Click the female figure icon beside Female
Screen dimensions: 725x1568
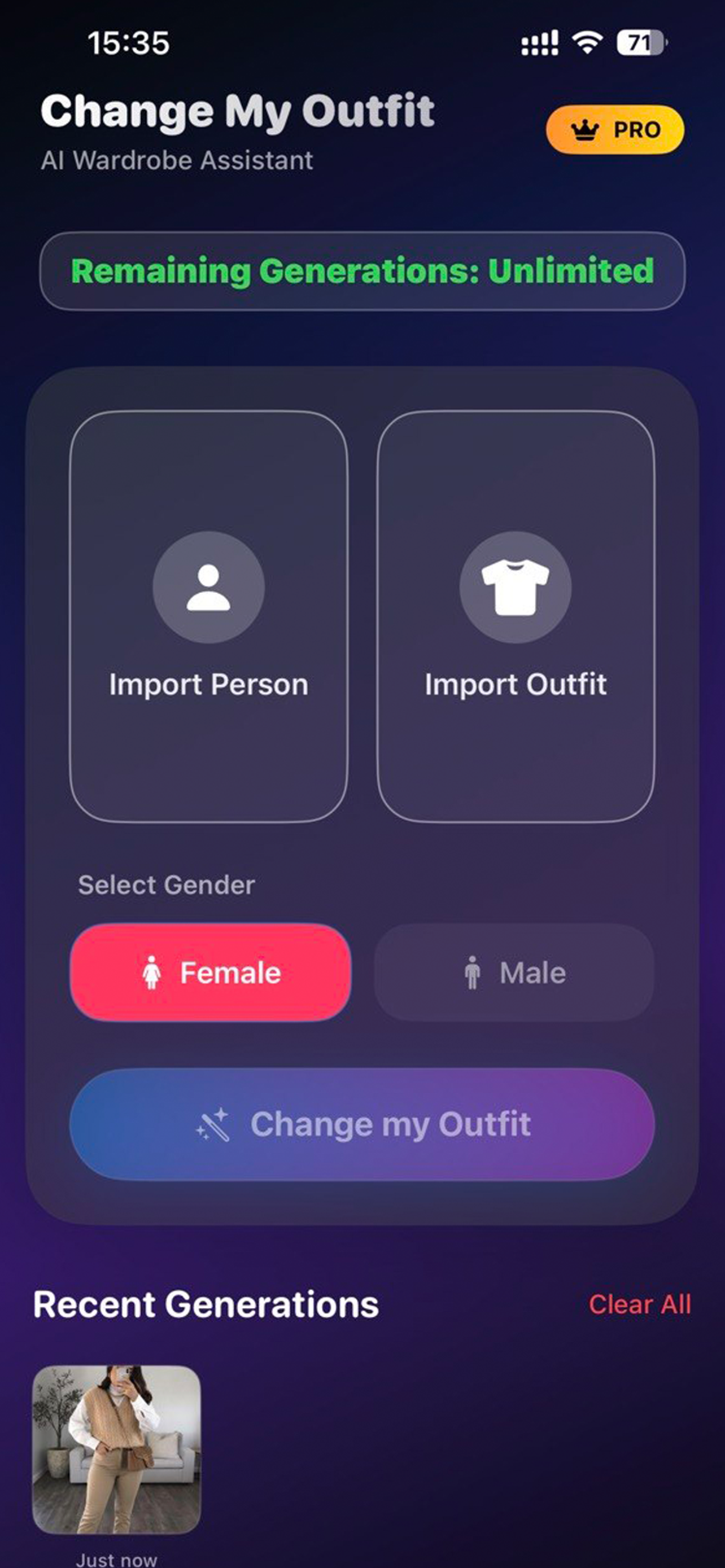pos(153,971)
